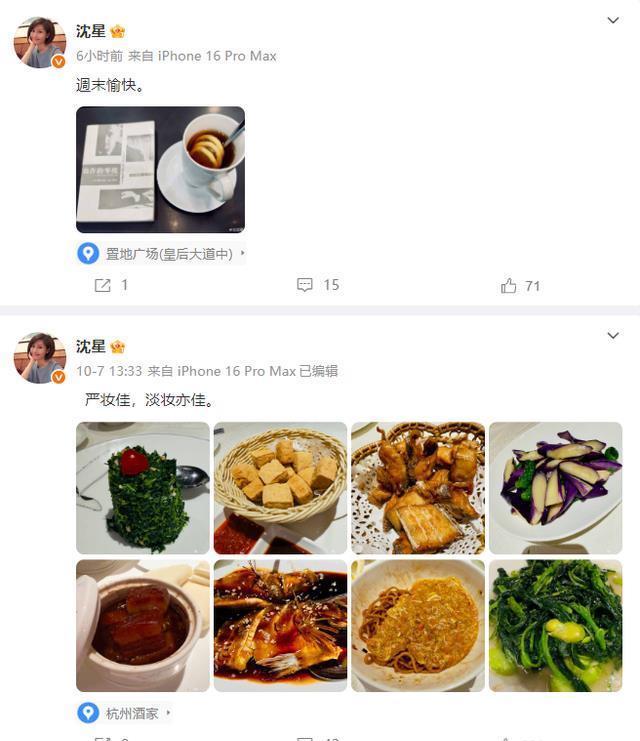Expand the chevron menu on the 週末愉快 post
Viewport: 640px width, 741px height.
click(x=613, y=20)
